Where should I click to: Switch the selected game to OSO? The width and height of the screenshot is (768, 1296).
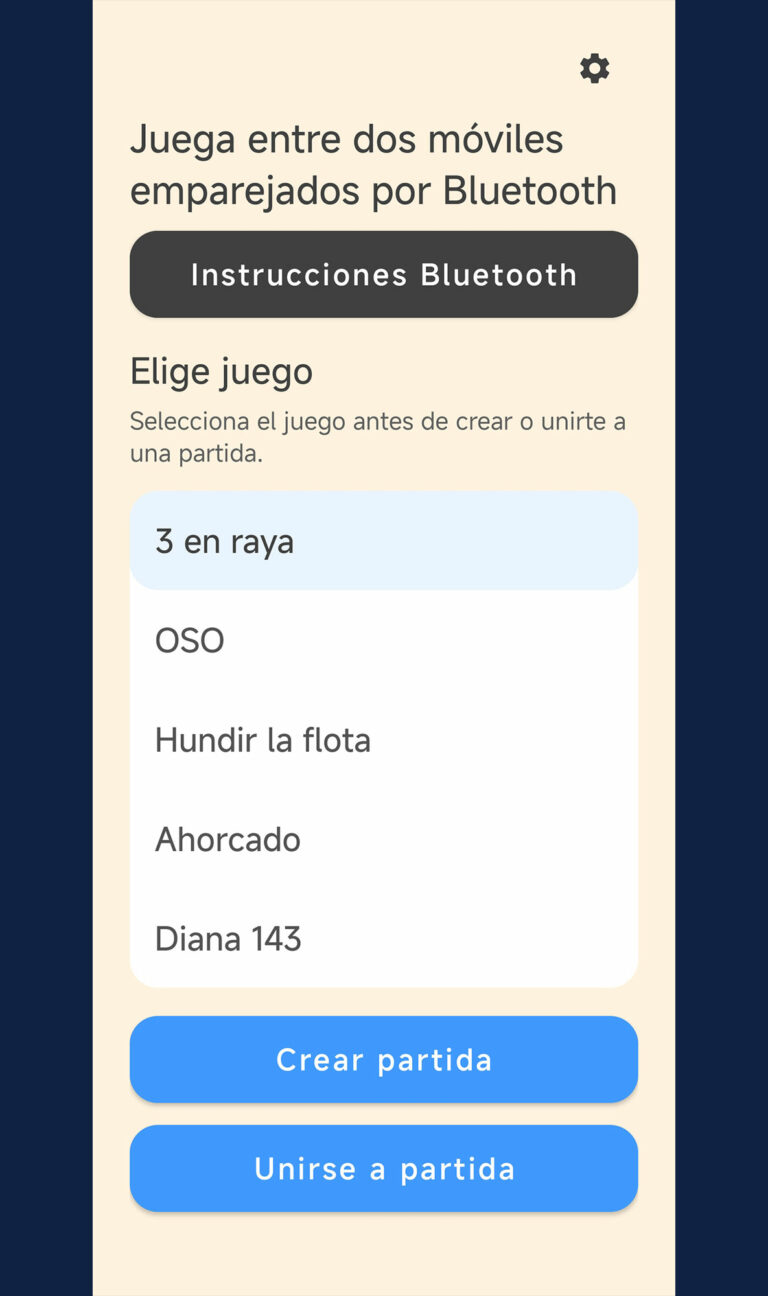[x=383, y=640]
